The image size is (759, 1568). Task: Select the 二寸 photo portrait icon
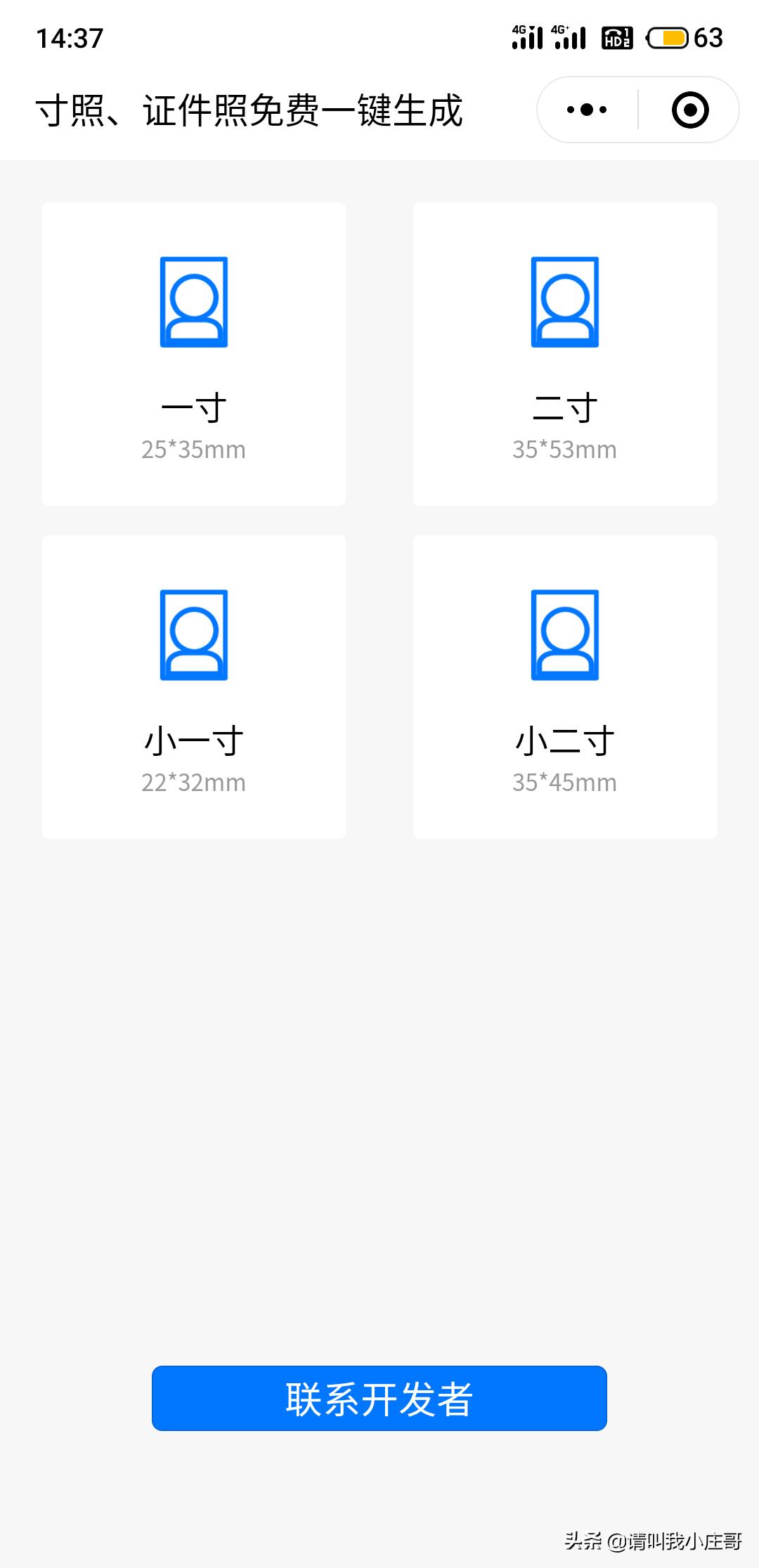pos(566,302)
